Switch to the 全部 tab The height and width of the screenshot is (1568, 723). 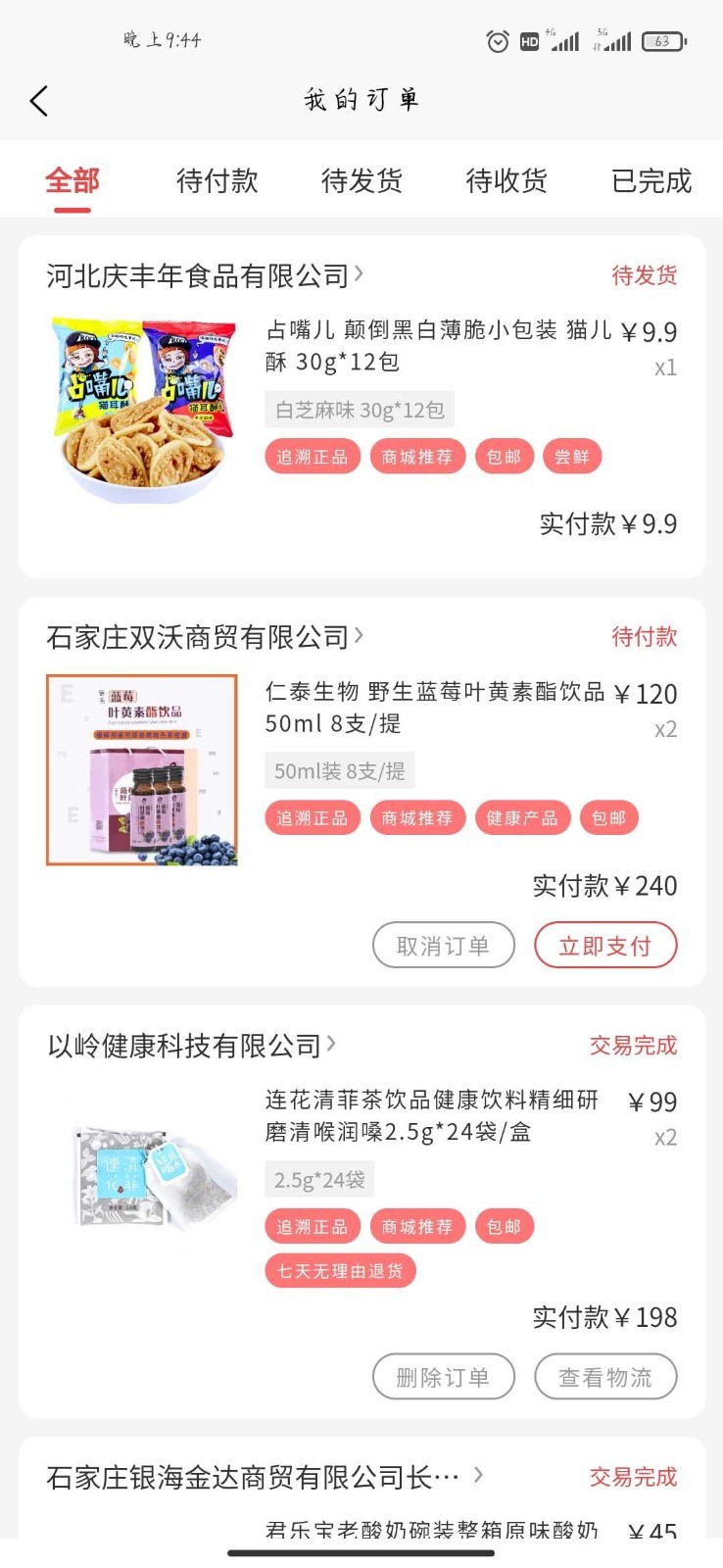[72, 181]
